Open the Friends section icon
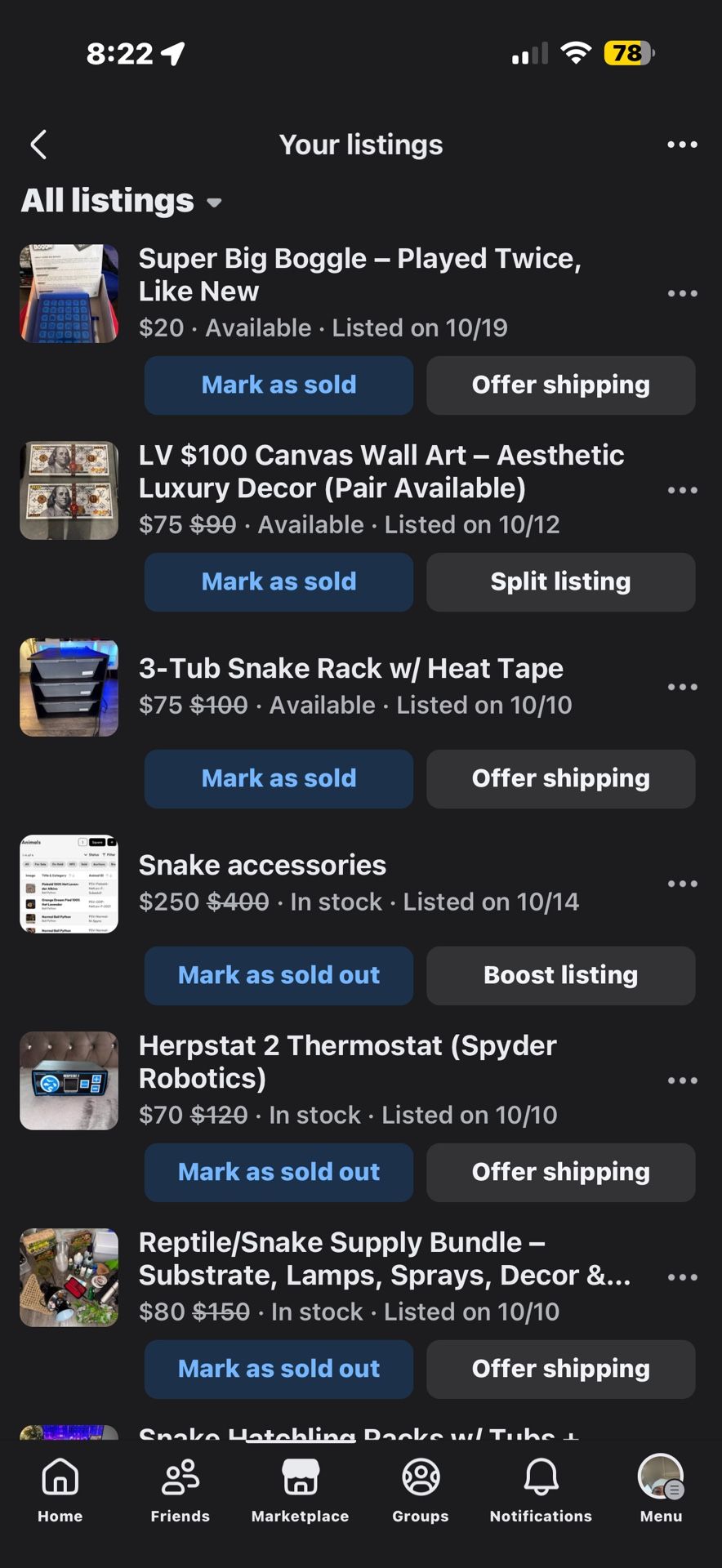 [x=179, y=1490]
